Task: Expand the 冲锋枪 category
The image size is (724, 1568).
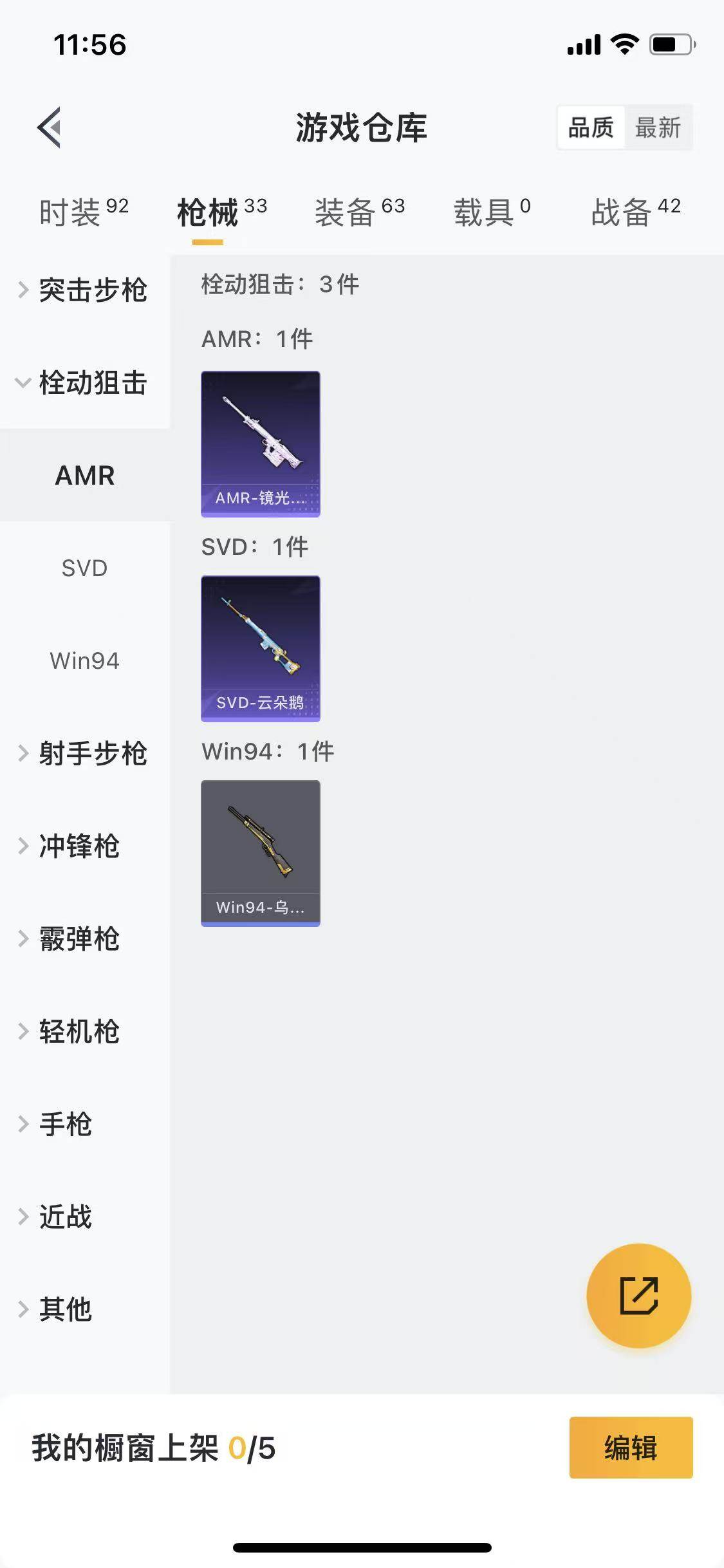Action: pyautogui.click(x=79, y=848)
